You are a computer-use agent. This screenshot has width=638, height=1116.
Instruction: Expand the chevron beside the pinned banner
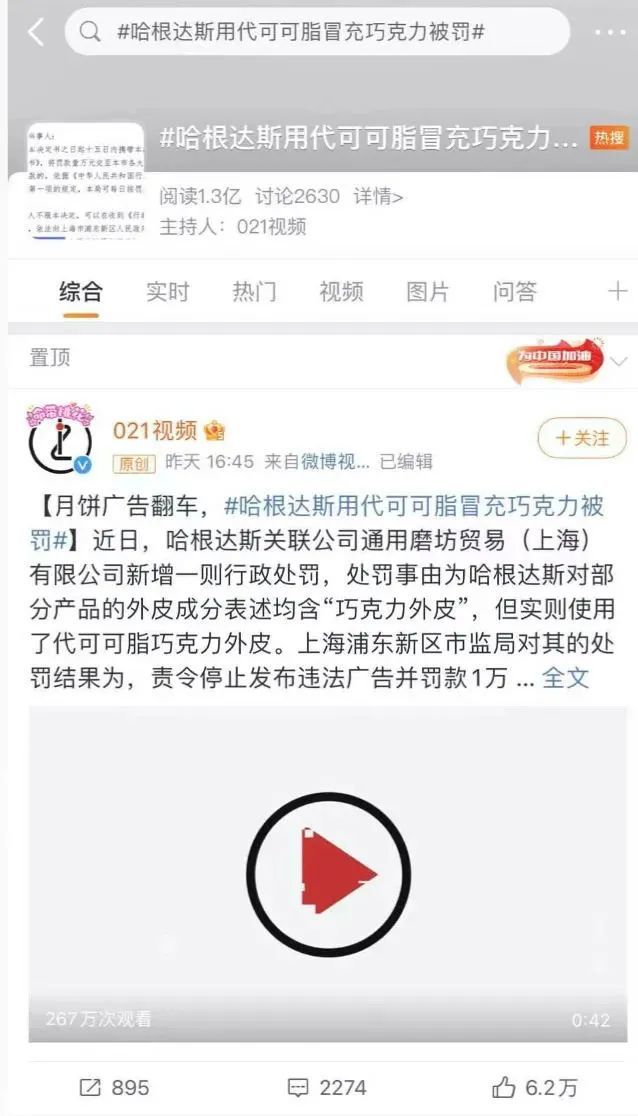(x=619, y=361)
